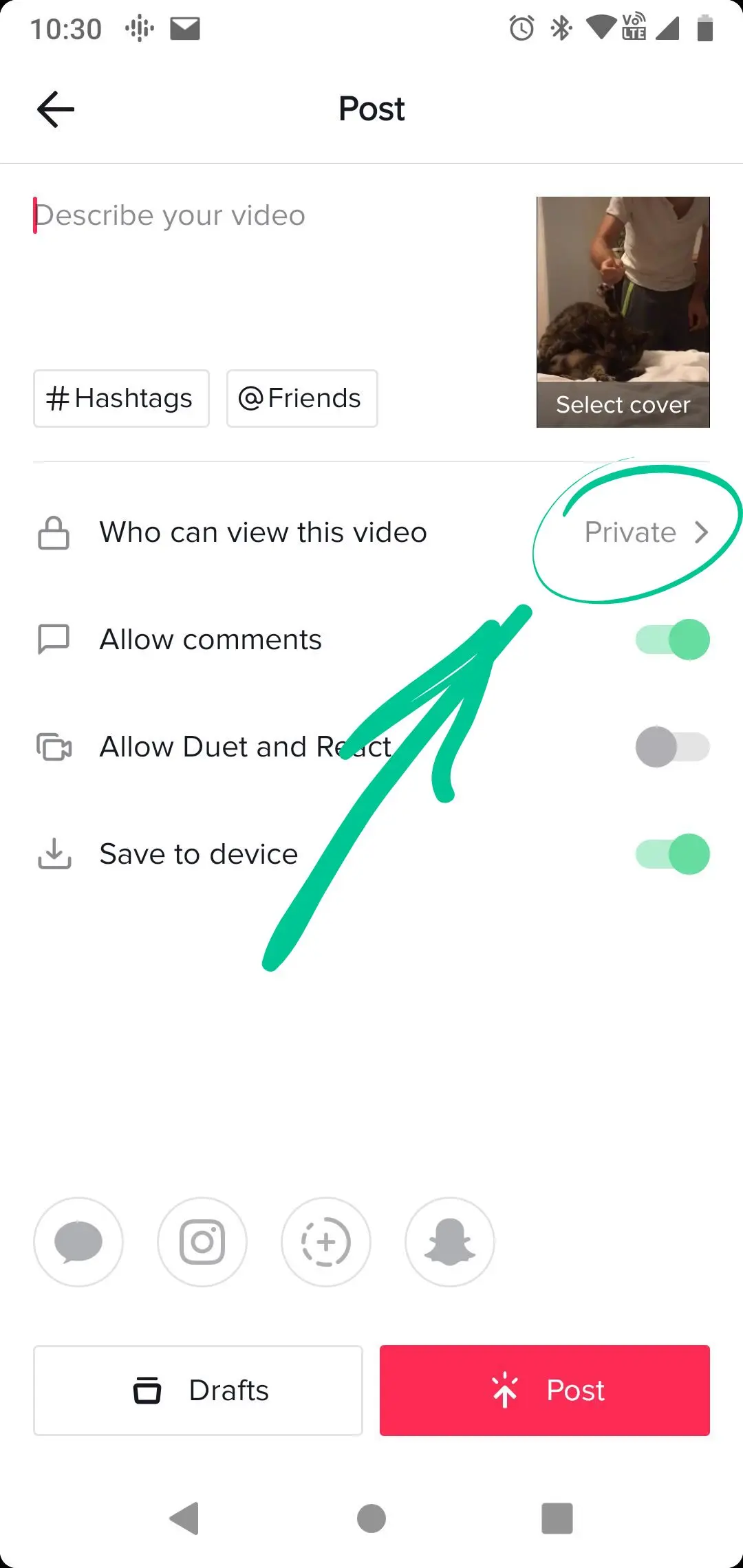This screenshot has height=1568, width=743.
Task: Share to Instagram Stories circle-plus icon
Action: click(x=326, y=1242)
